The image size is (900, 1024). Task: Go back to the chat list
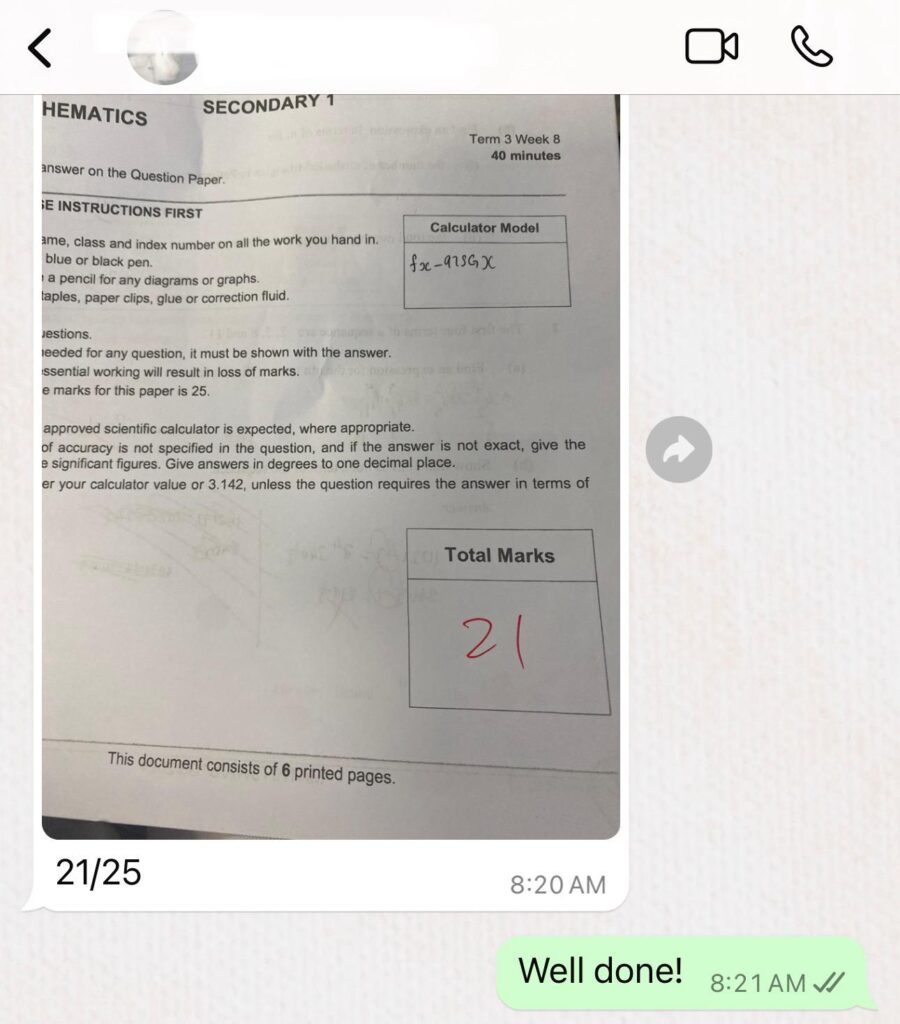coord(39,47)
